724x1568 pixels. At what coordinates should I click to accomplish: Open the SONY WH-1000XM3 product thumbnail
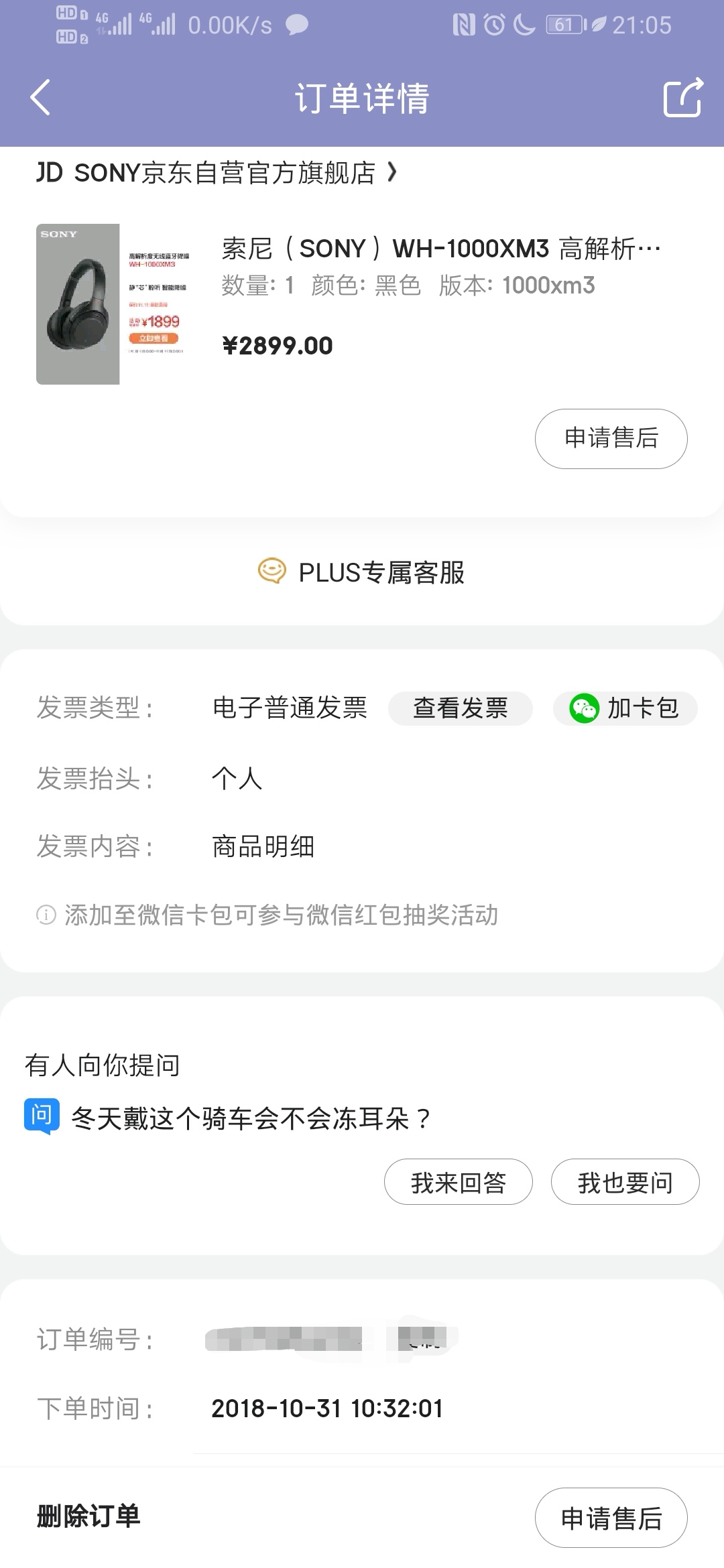click(113, 304)
